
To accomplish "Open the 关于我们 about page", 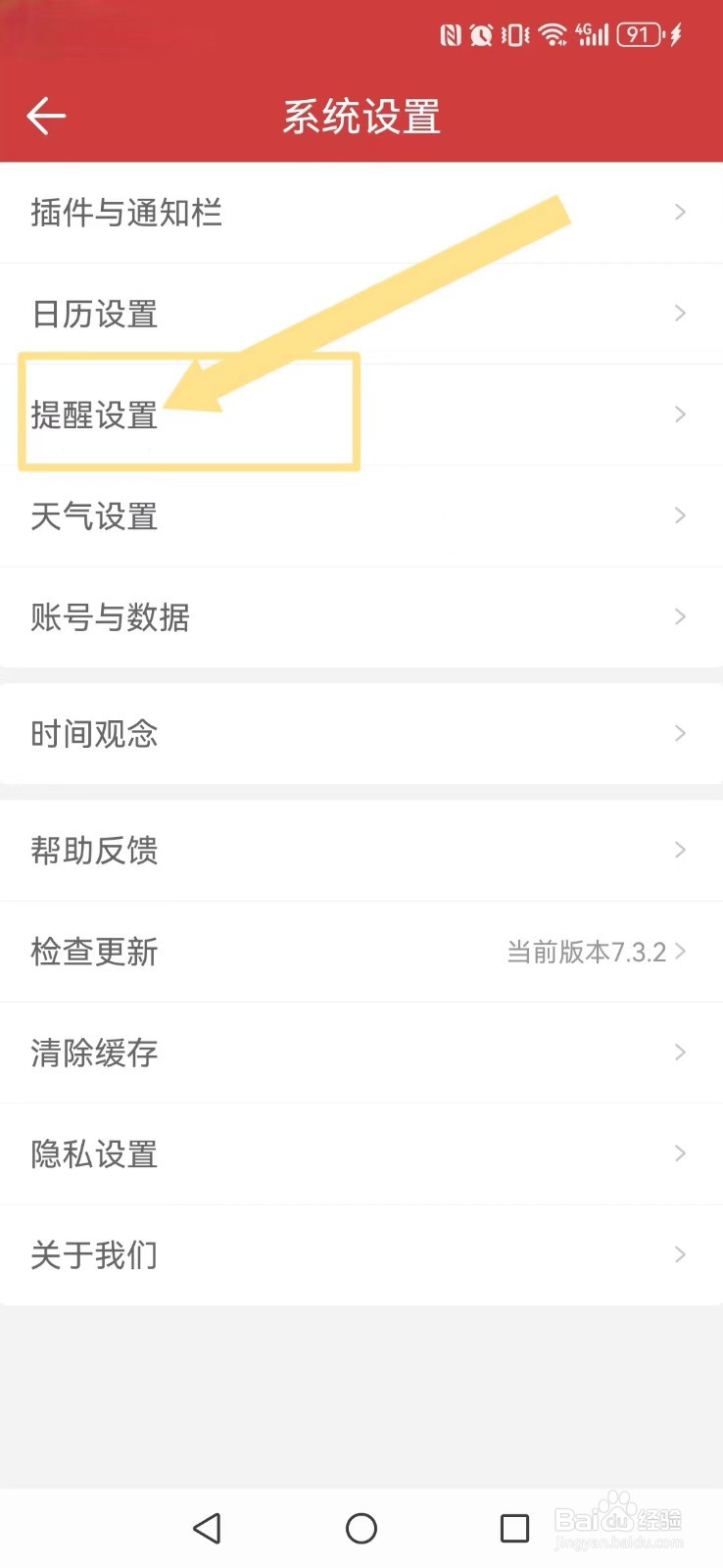I will point(93,1254).
